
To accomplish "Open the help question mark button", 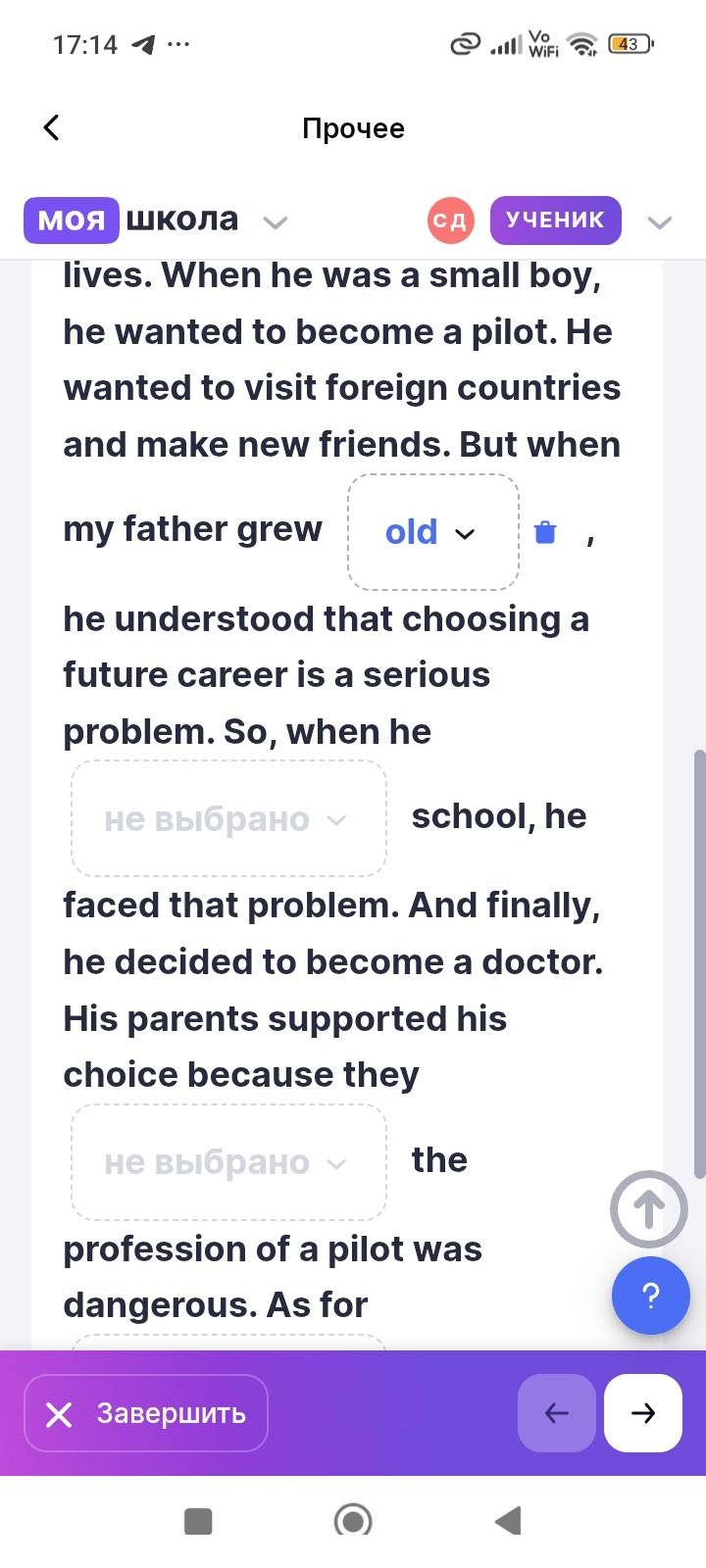I will 651,1296.
